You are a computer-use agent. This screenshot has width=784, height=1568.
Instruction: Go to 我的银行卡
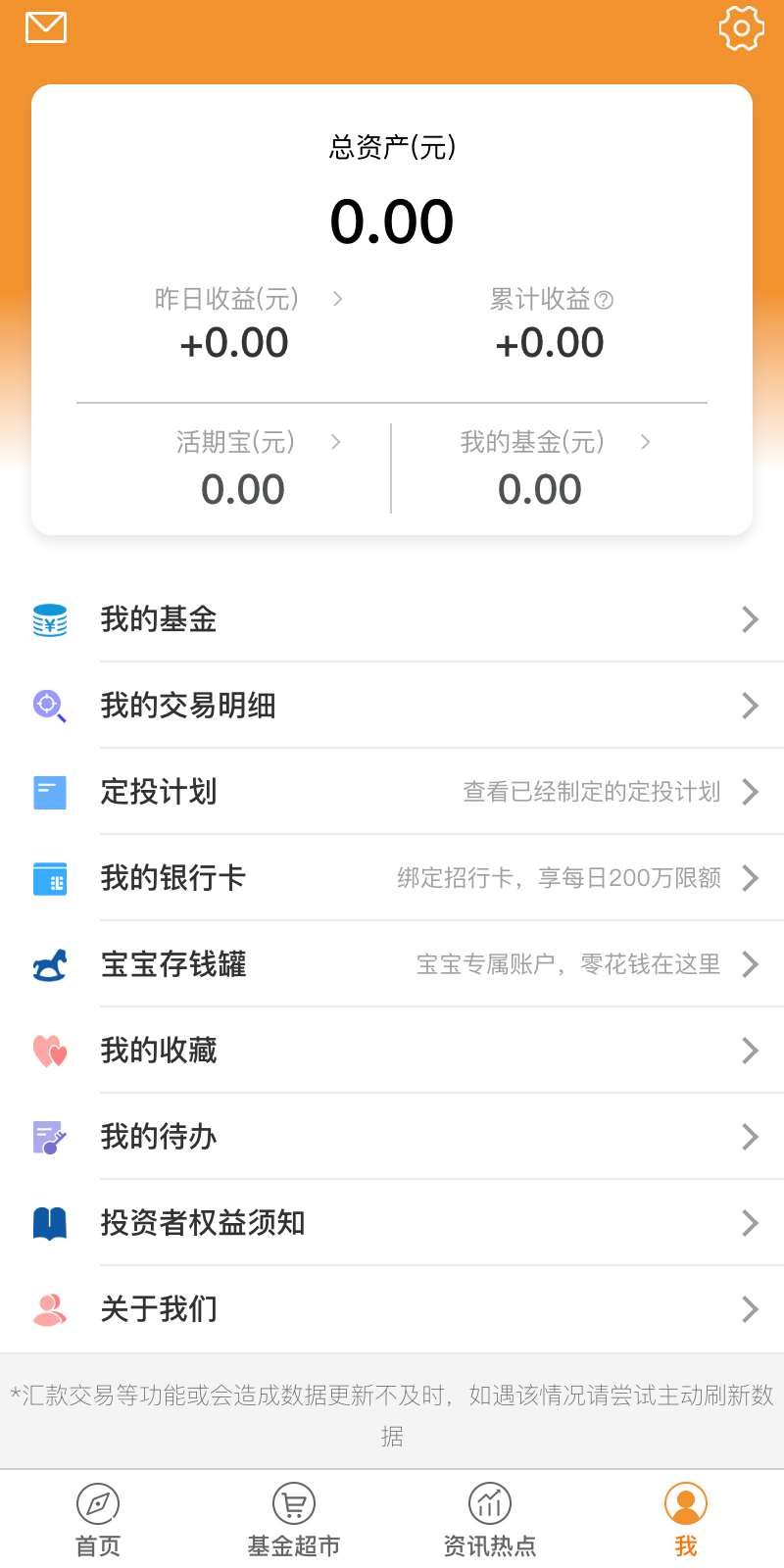pos(392,878)
